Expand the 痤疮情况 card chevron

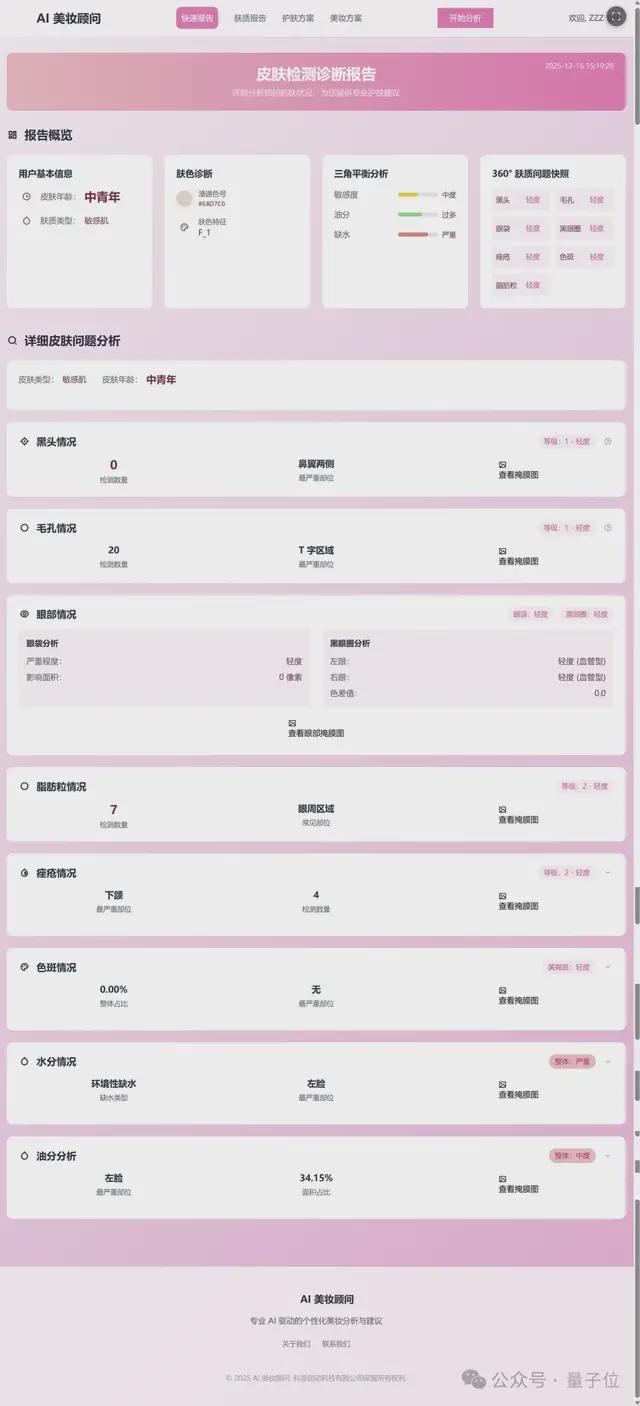click(x=607, y=872)
